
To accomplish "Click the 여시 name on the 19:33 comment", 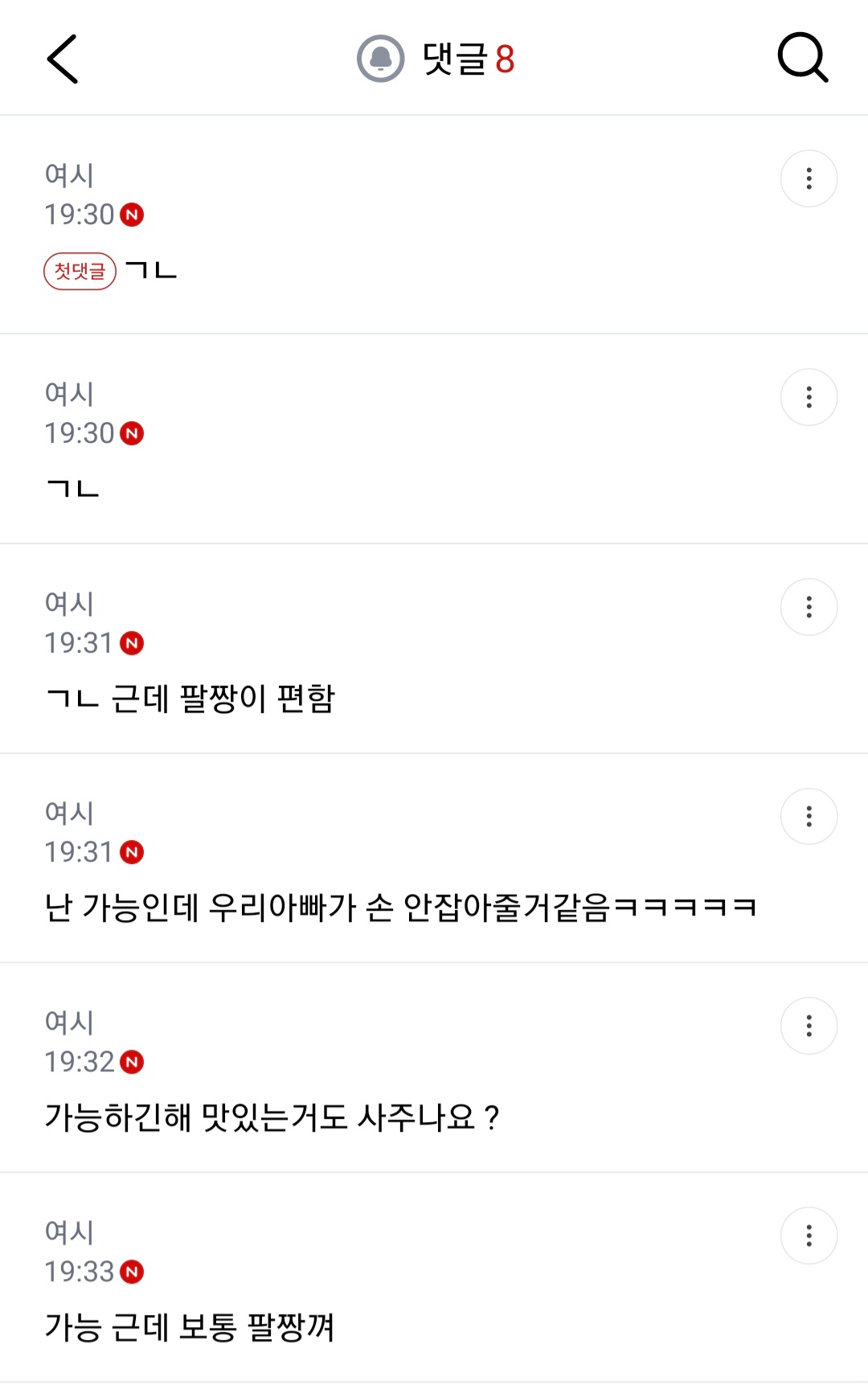I will (71, 1231).
